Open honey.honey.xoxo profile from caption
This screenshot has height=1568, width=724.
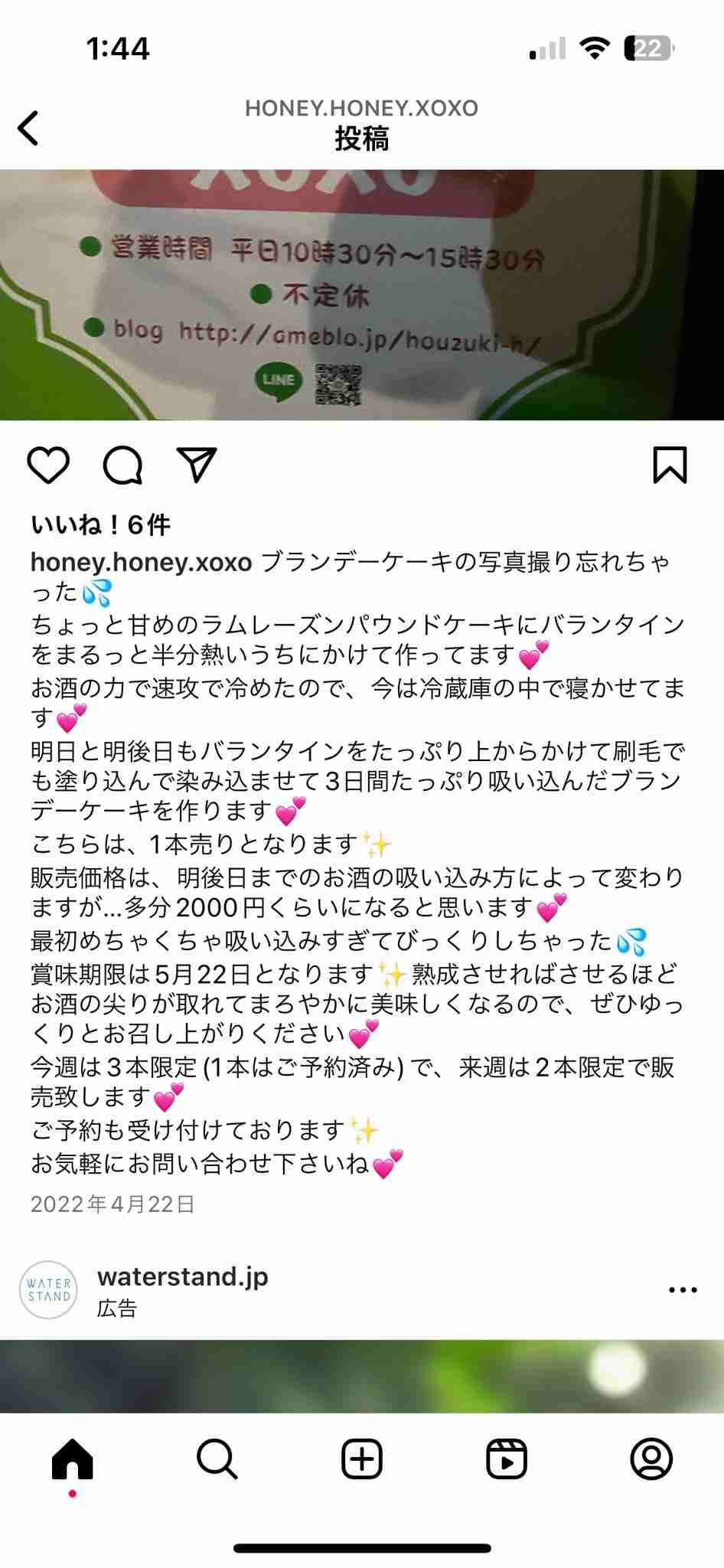(141, 563)
